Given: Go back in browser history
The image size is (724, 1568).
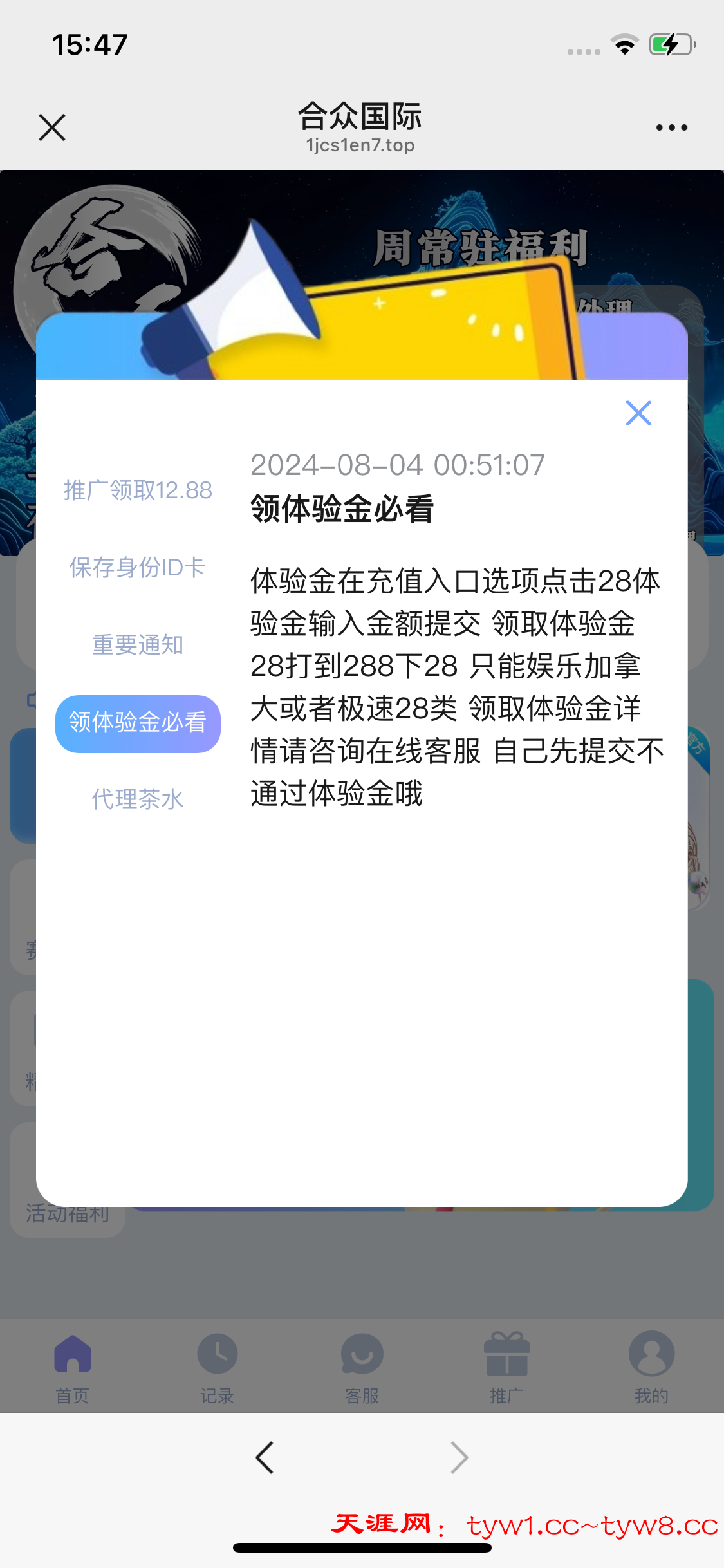Looking at the screenshot, I should 265,1457.
